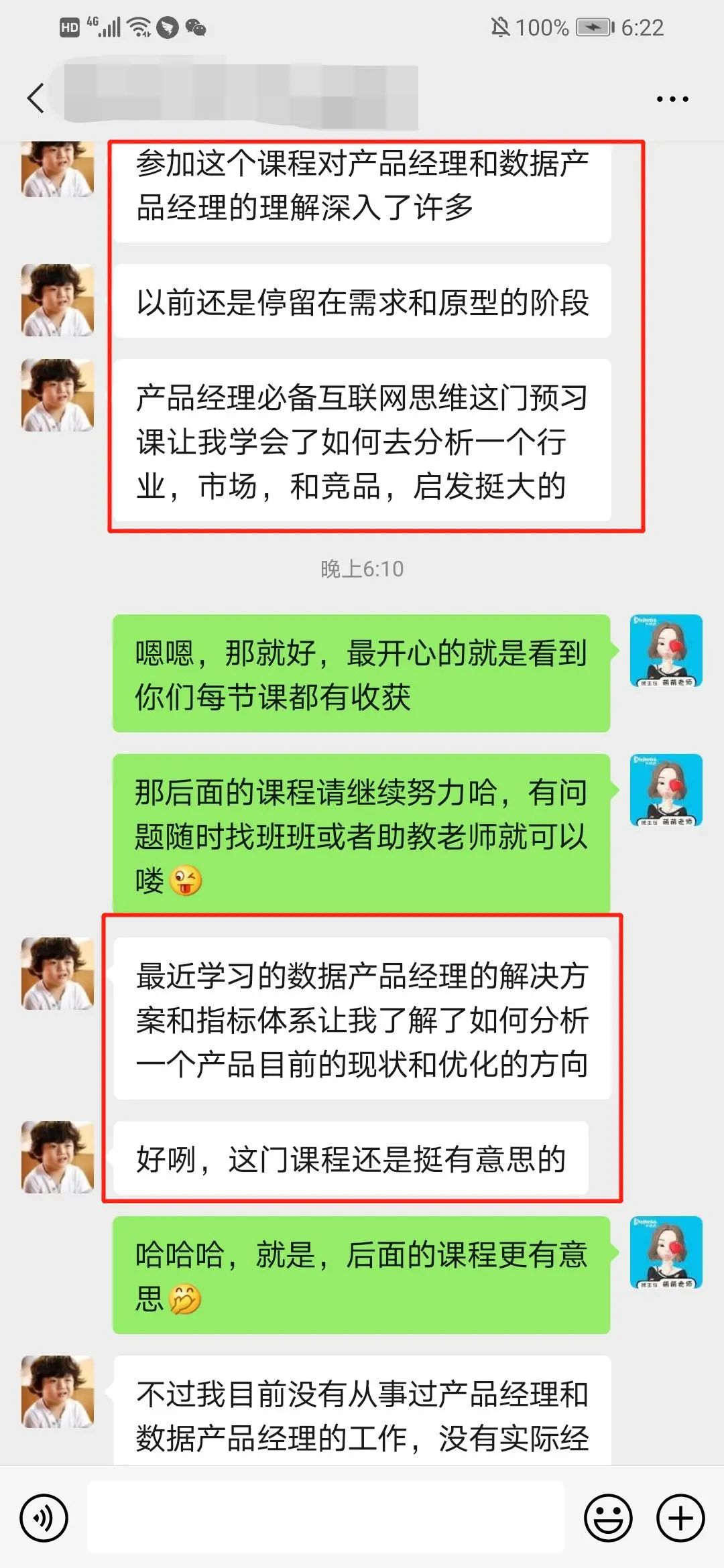Open the three-dot chat options menu
724x1568 pixels.
point(672,99)
